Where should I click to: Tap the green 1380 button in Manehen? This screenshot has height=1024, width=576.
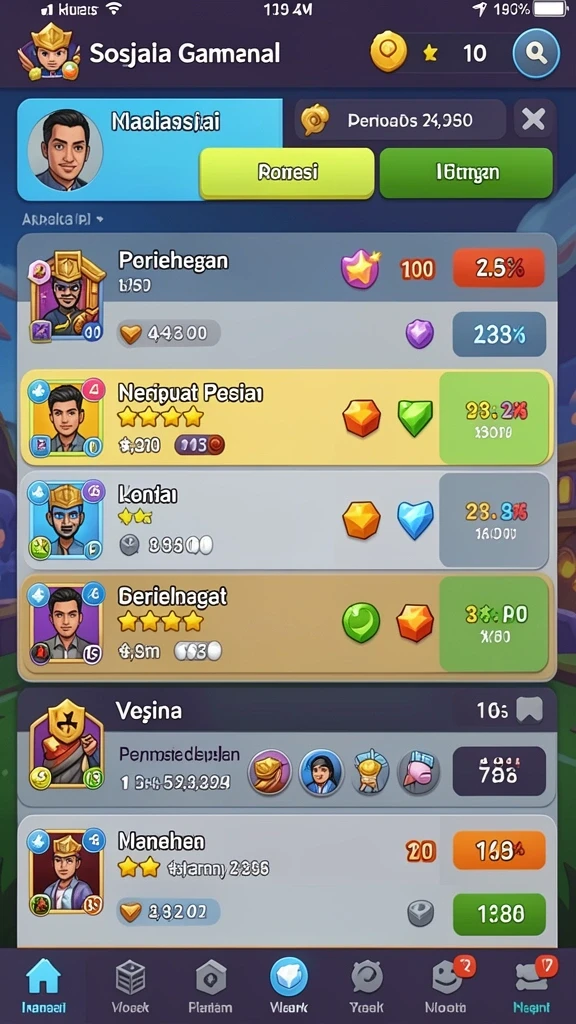(x=499, y=914)
